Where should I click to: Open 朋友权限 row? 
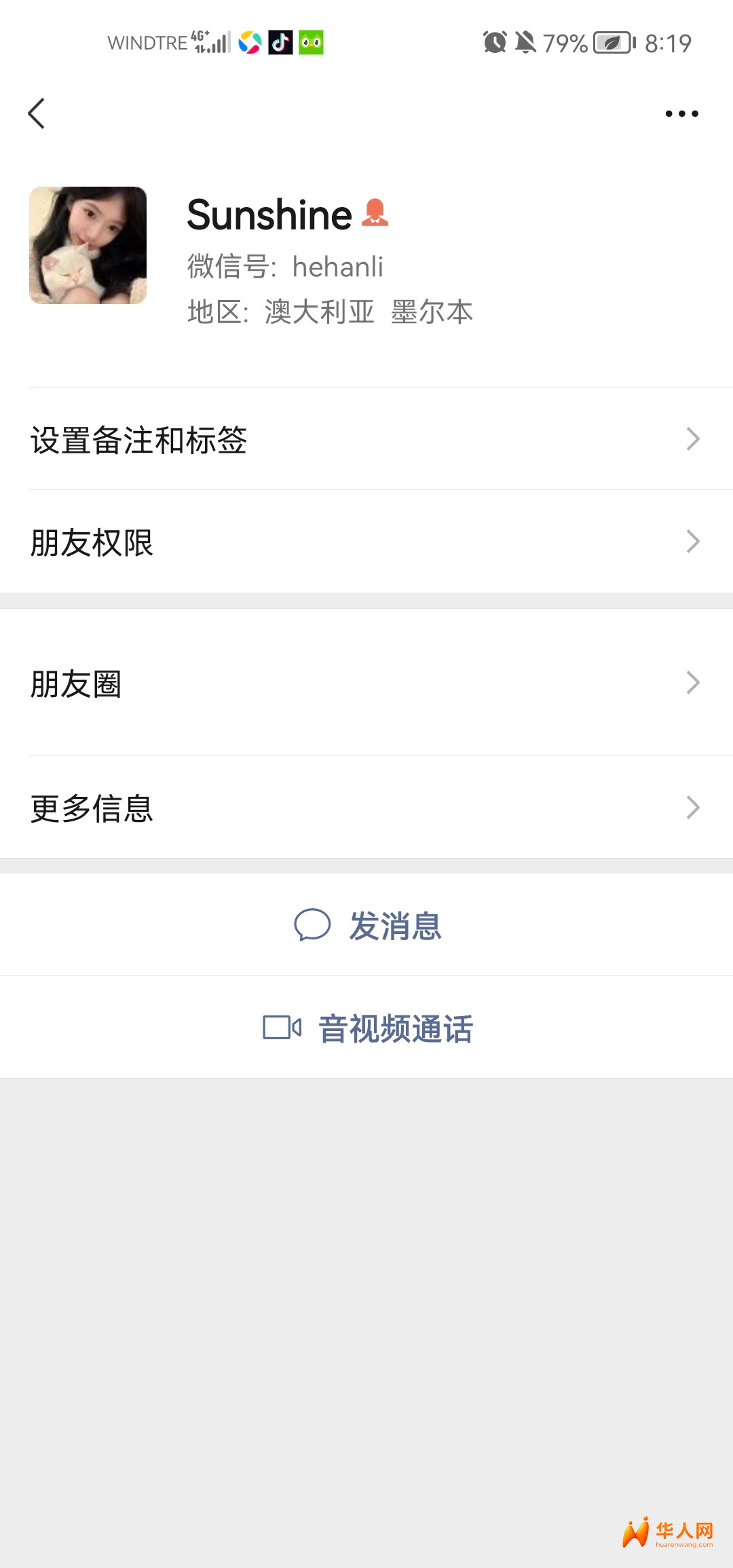366,542
